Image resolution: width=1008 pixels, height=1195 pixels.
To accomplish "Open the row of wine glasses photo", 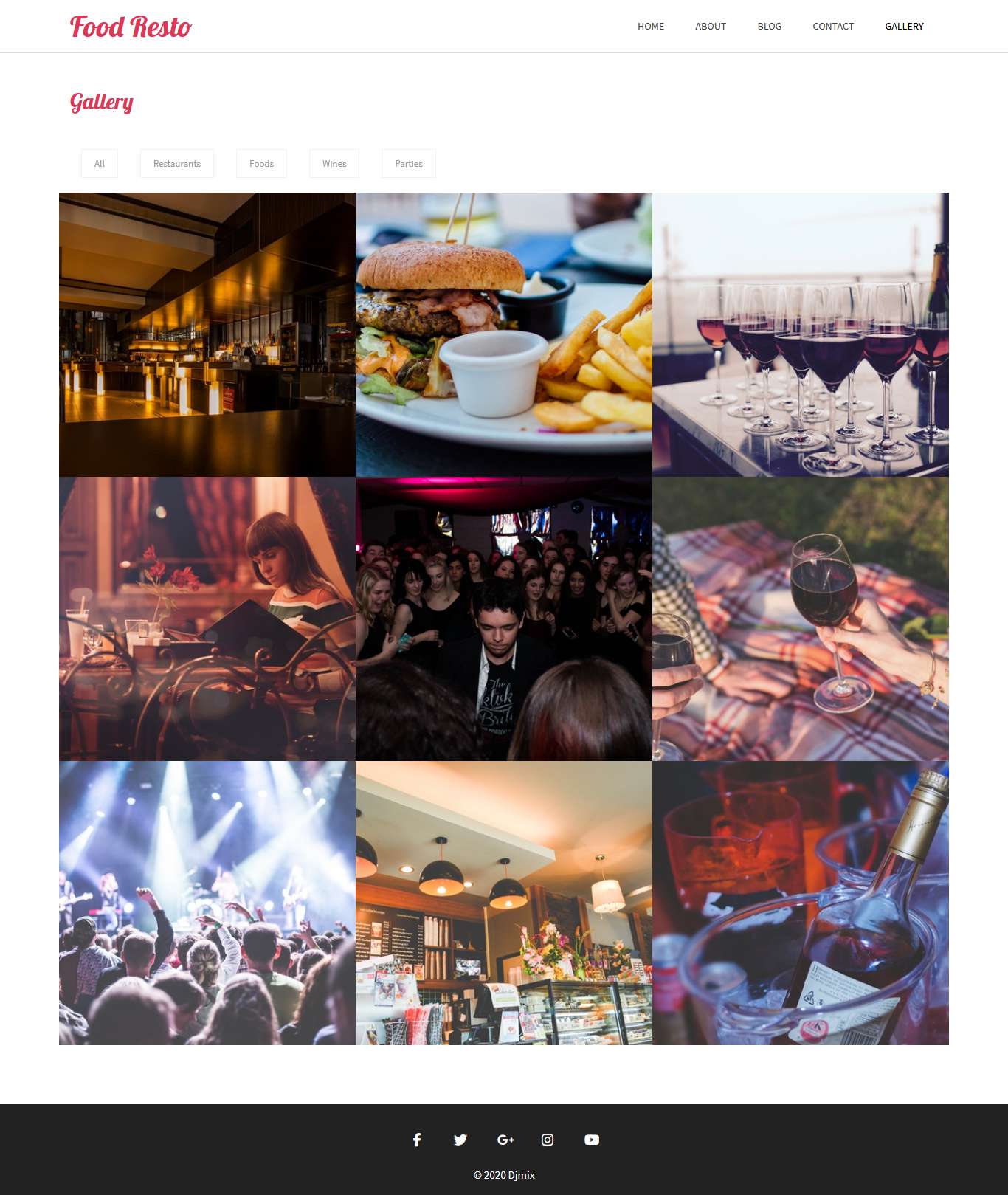I will tap(801, 334).
